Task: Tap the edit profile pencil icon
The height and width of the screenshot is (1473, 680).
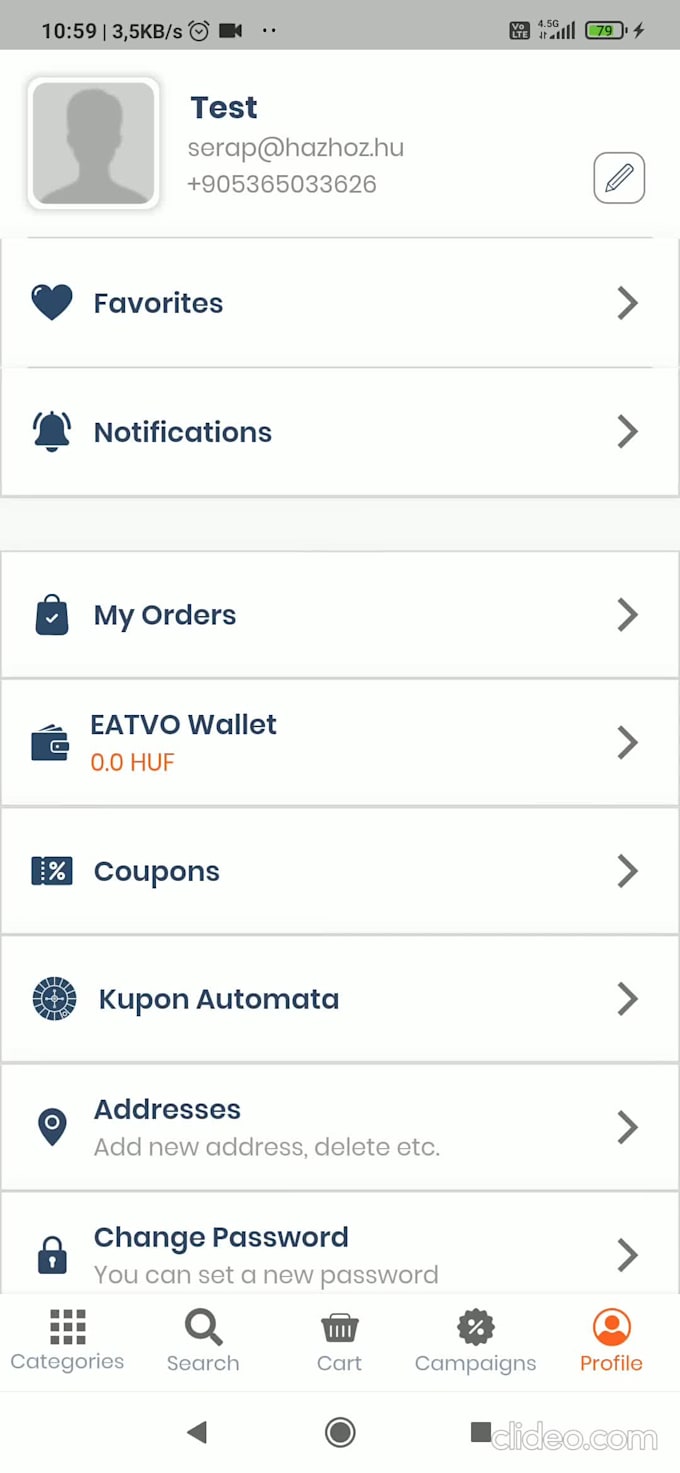Action: tap(619, 178)
